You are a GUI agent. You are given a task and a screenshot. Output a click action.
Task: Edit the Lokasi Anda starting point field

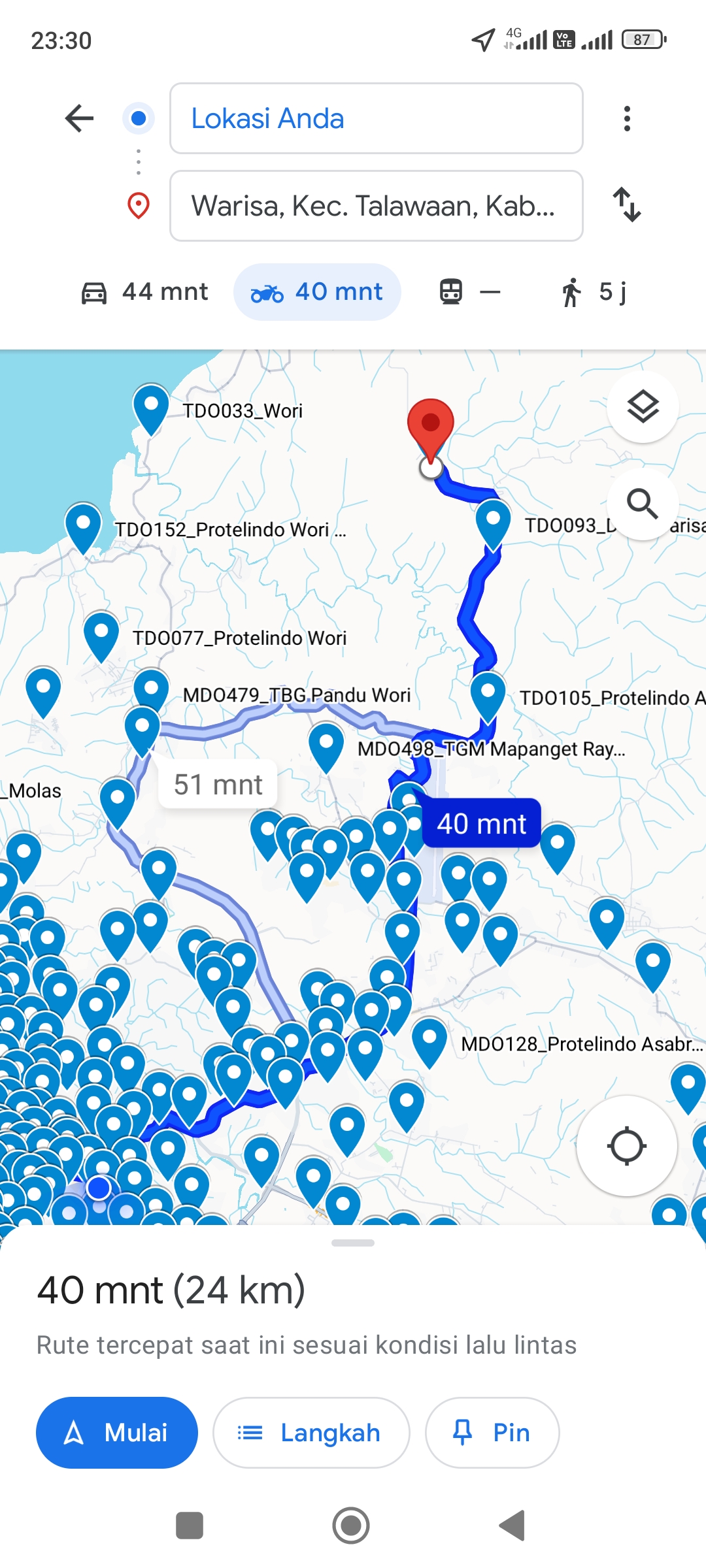[x=377, y=118]
